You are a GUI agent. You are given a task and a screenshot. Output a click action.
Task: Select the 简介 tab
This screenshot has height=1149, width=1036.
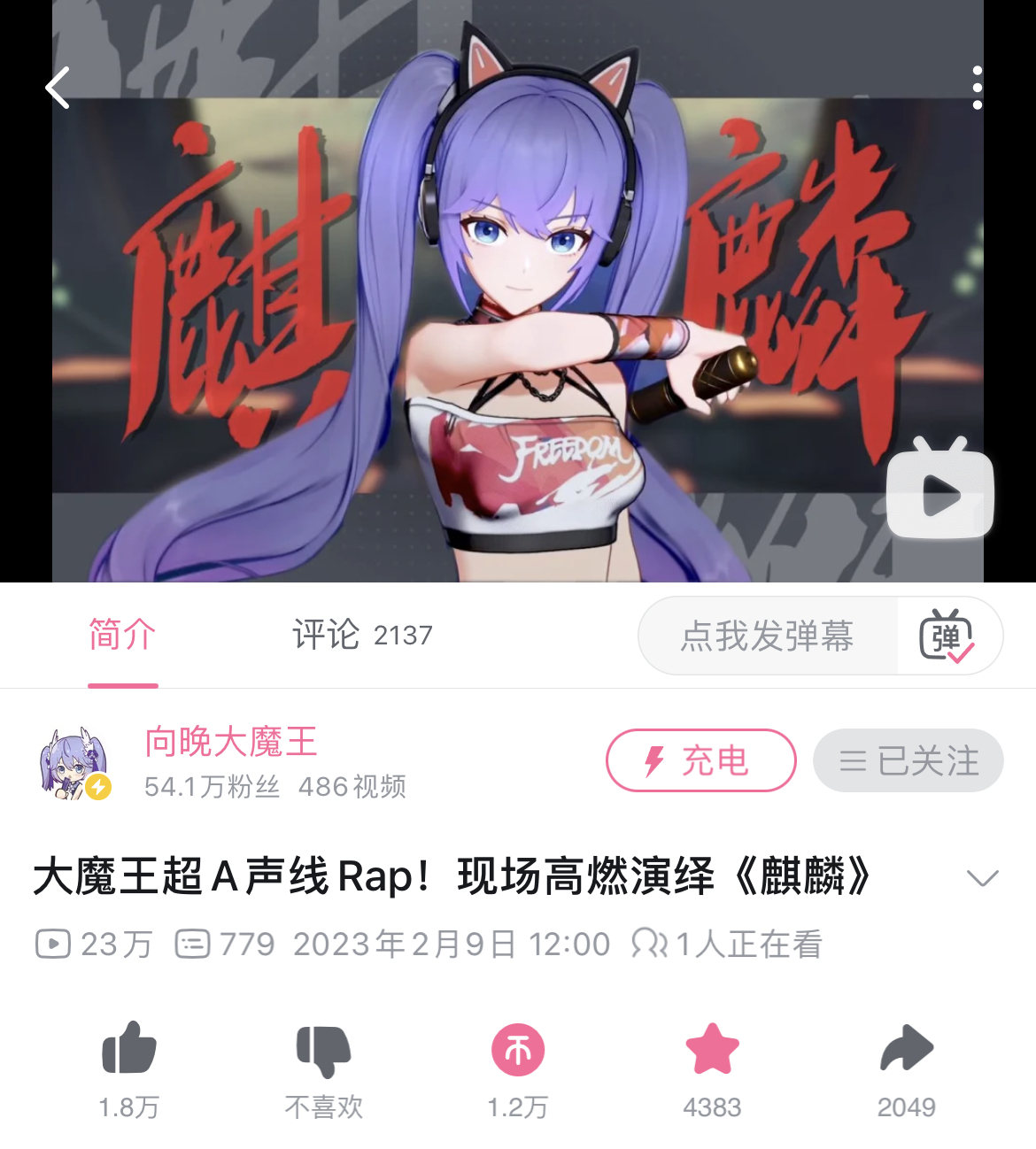click(122, 635)
